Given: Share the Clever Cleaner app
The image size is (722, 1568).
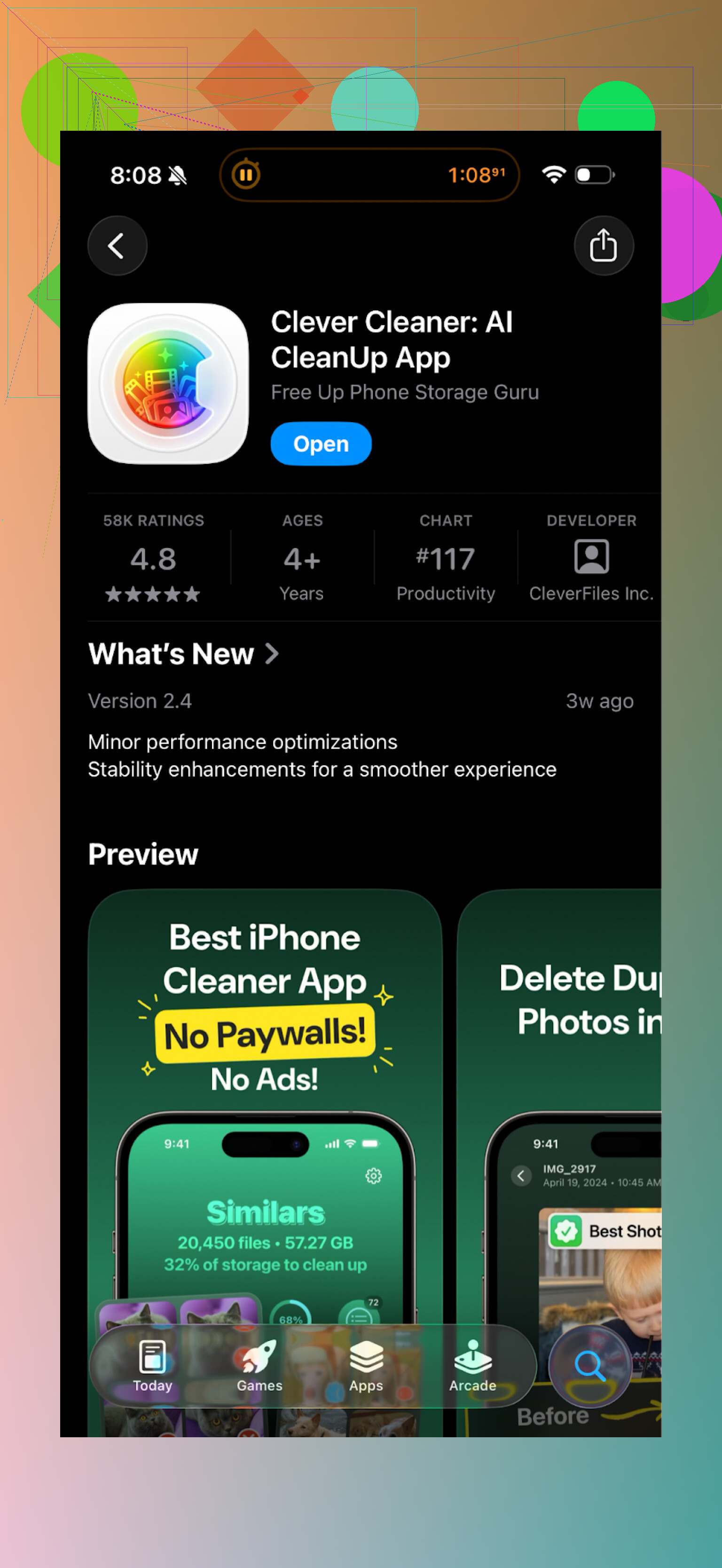Looking at the screenshot, I should pyautogui.click(x=603, y=245).
